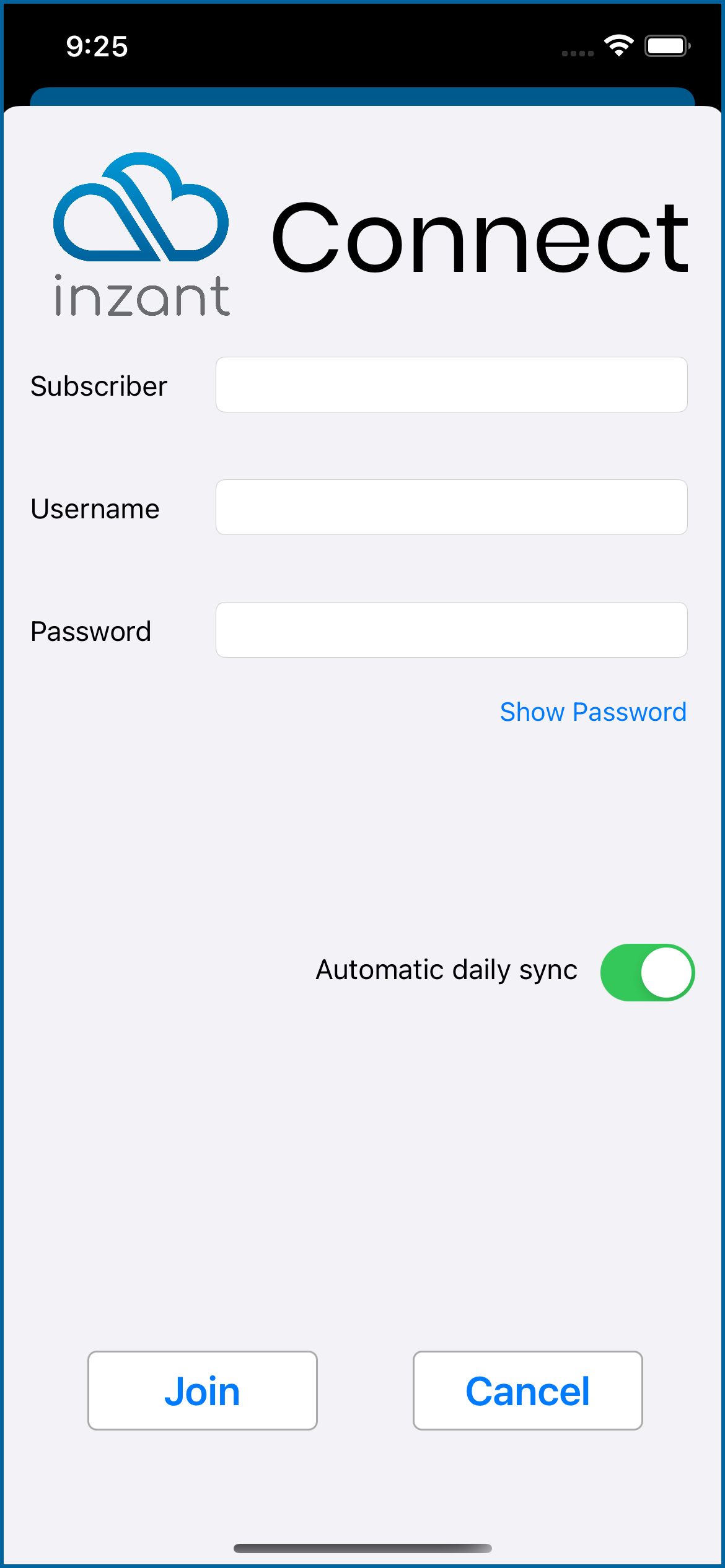This screenshot has width=725, height=1568.
Task: Cancel the connect form
Action: pos(528,1390)
